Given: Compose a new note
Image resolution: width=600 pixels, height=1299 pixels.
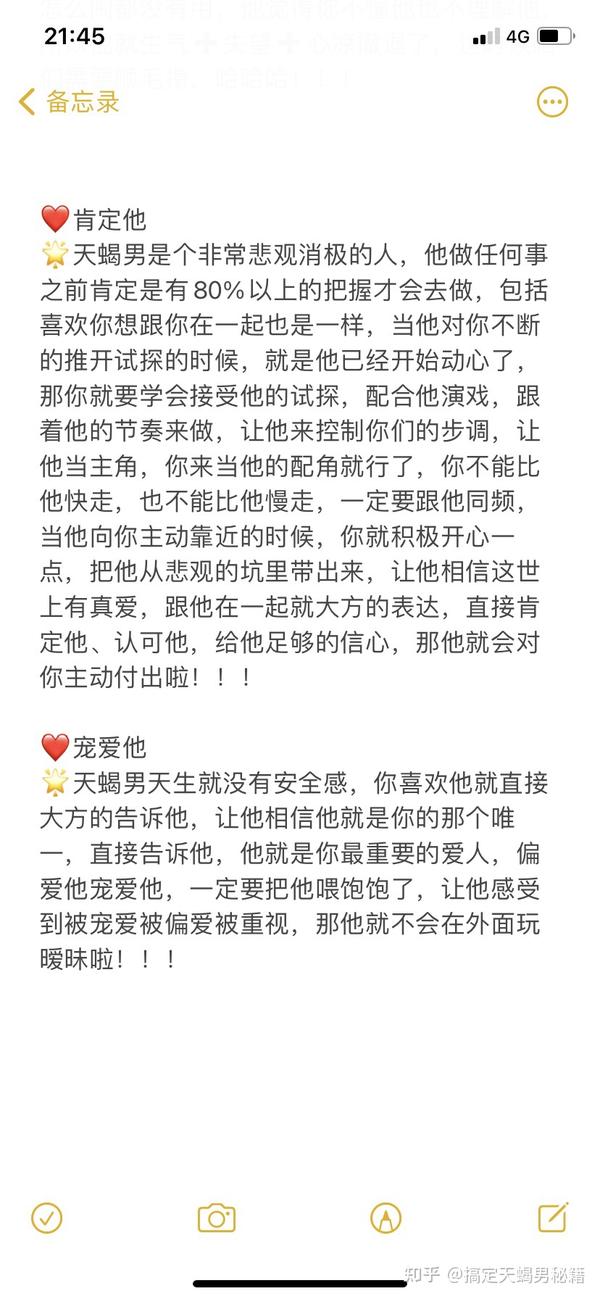Looking at the screenshot, I should coord(553,1216).
